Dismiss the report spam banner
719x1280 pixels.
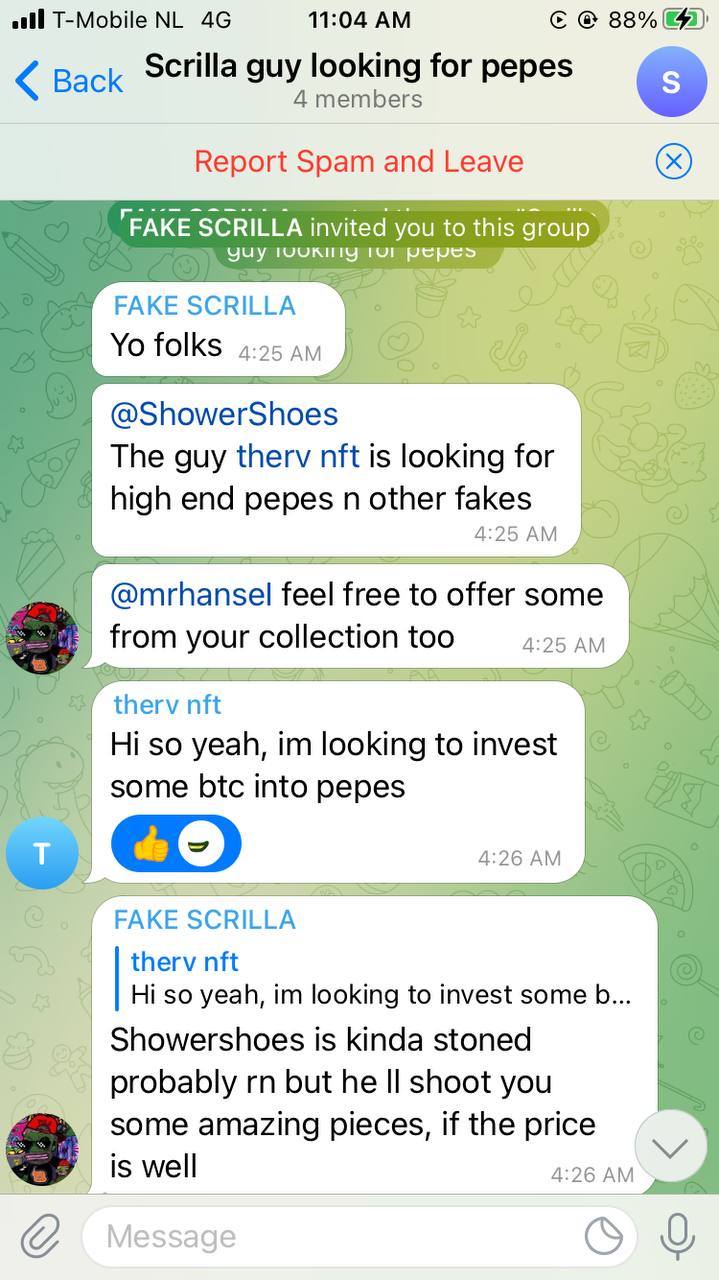pos(674,161)
